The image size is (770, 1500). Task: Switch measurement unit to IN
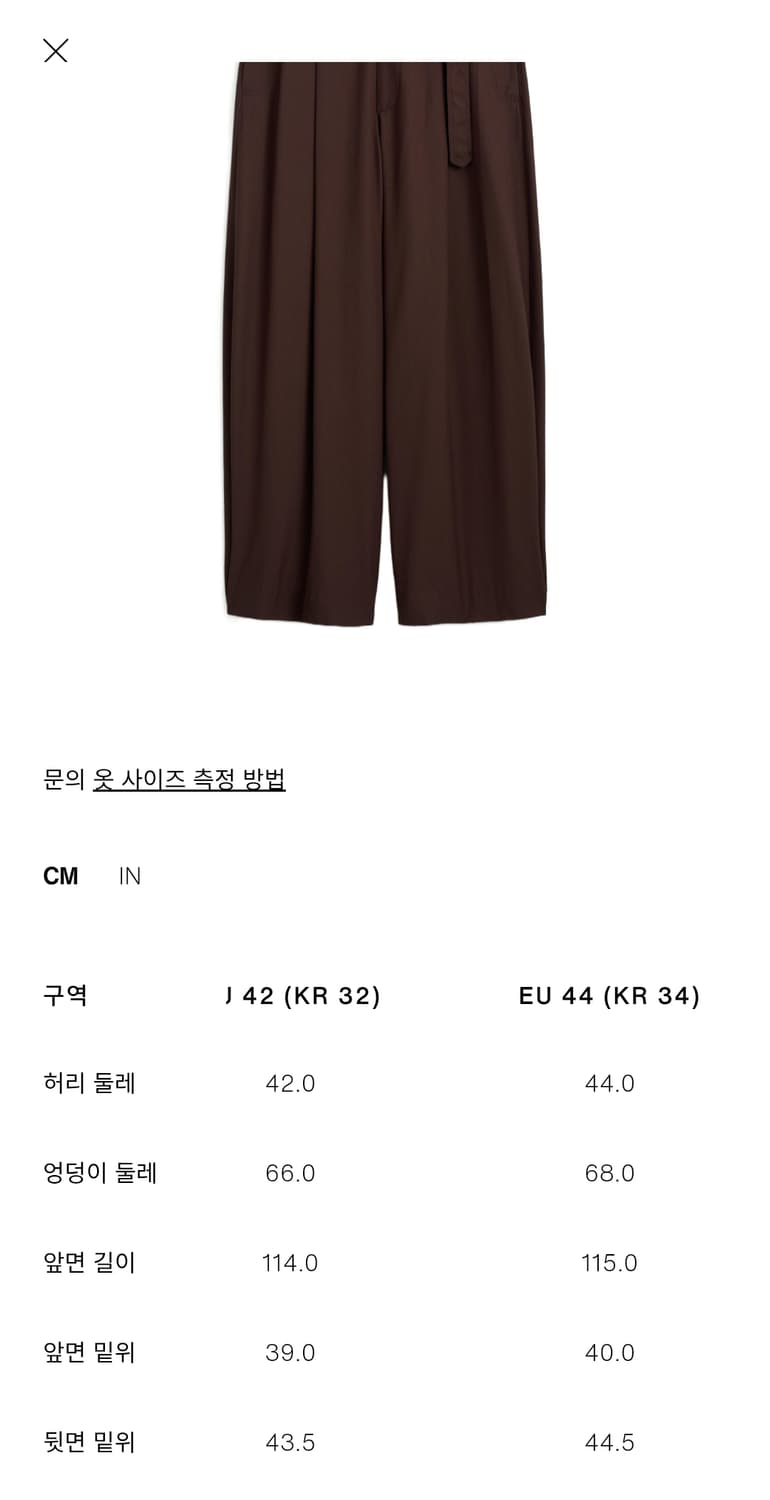click(130, 876)
